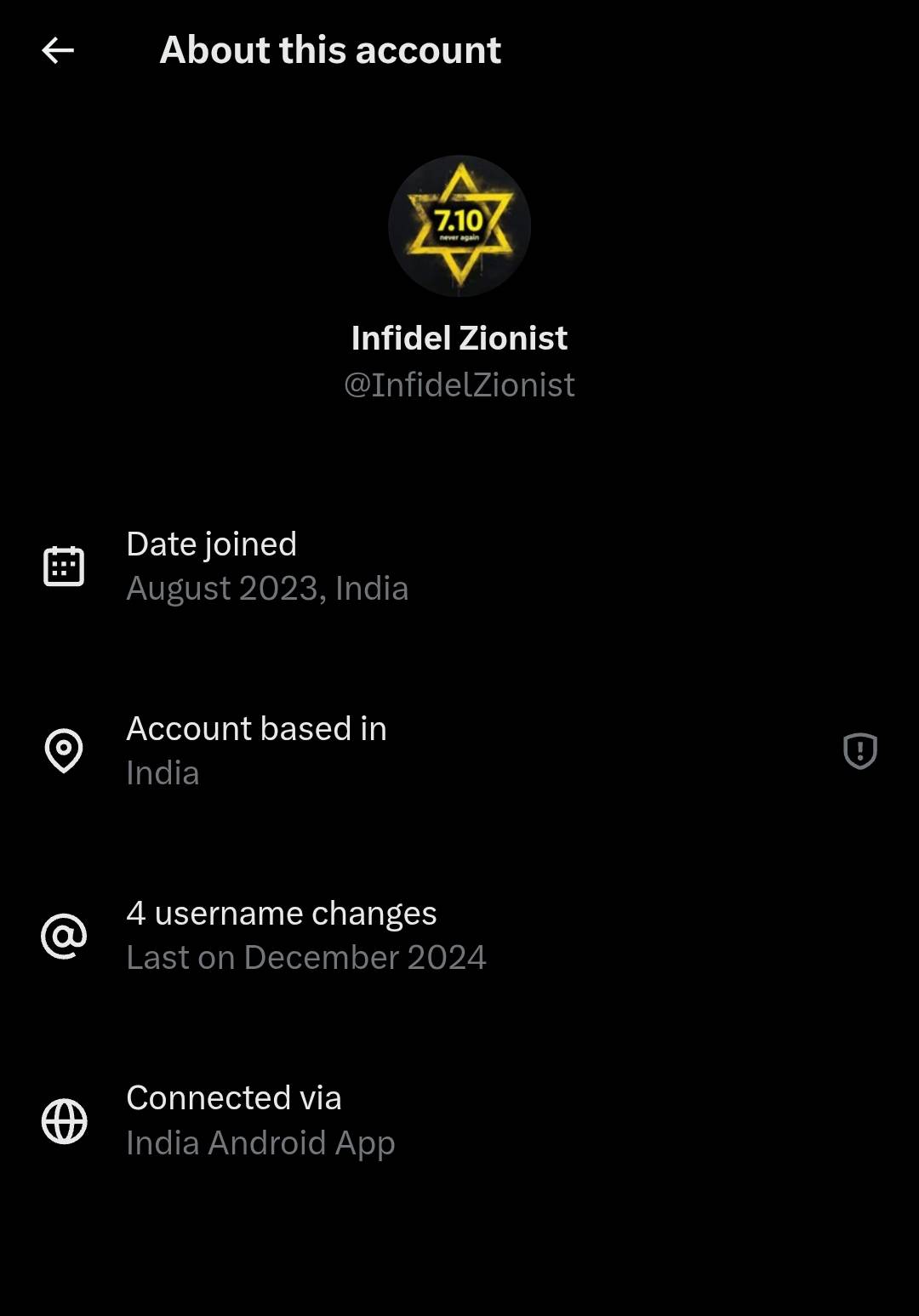Screen dimensions: 919x1316
Task: Tap the shield info icon beside India
Action: [859, 751]
